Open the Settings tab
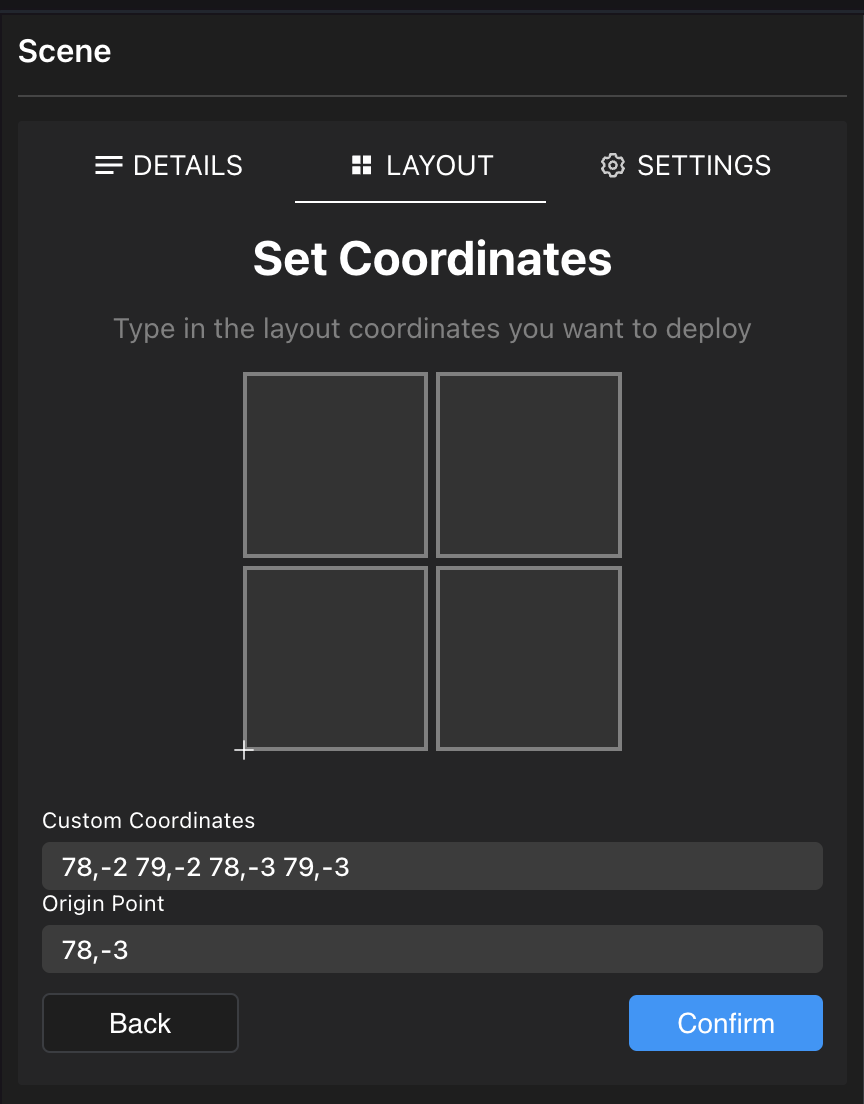Image resolution: width=864 pixels, height=1104 pixels. [x=686, y=165]
